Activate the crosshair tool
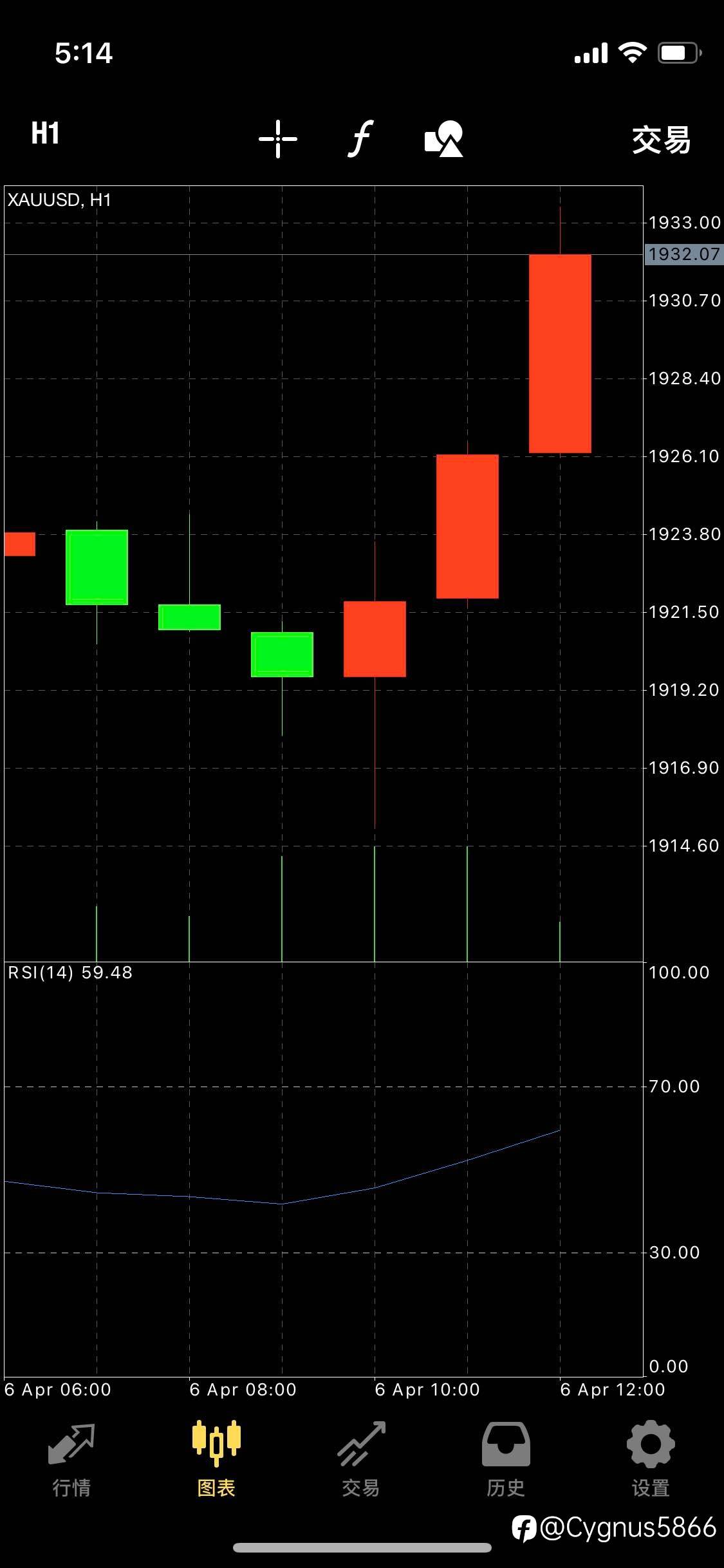This screenshot has height=1568, width=724. coord(278,138)
